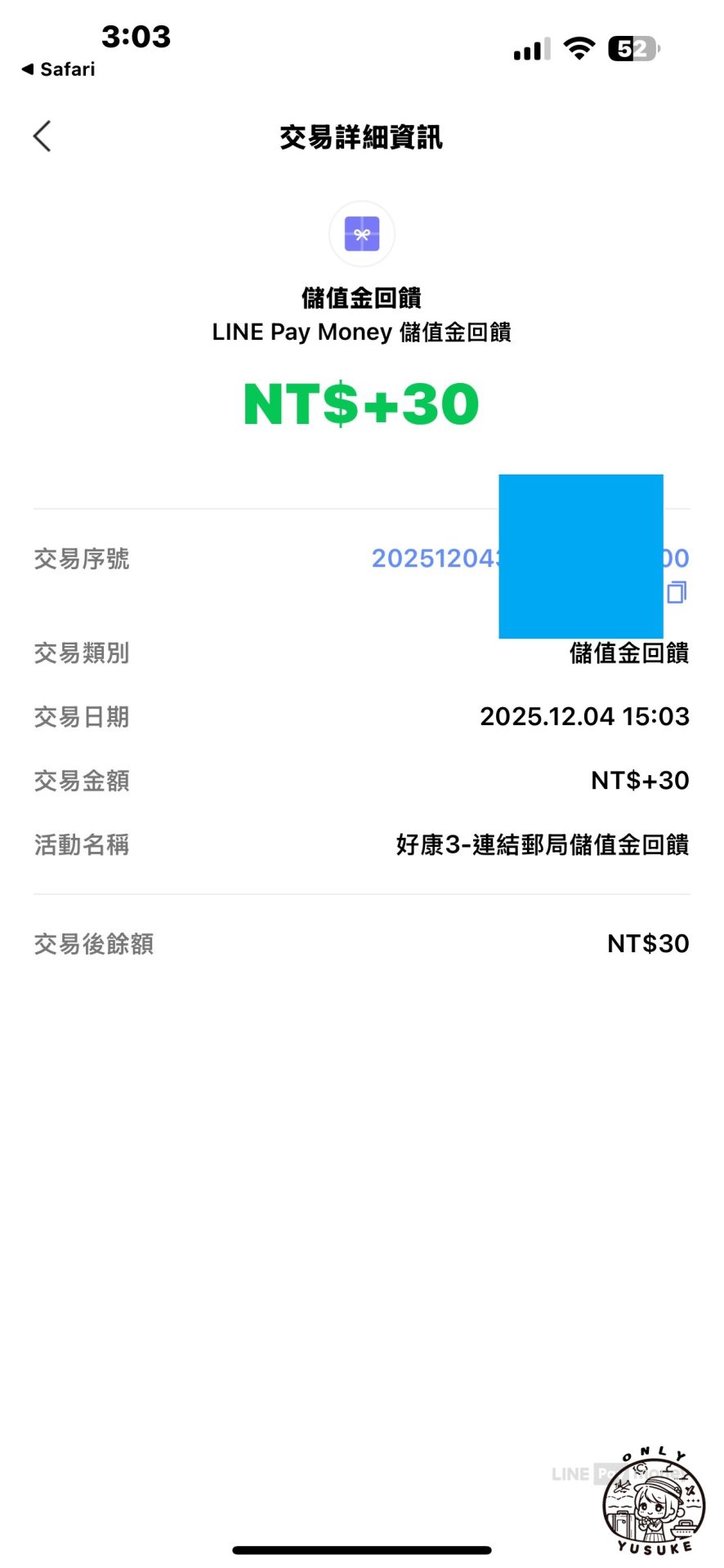
Task: Tap the 儲值金回饋 heading text
Action: coord(362,297)
